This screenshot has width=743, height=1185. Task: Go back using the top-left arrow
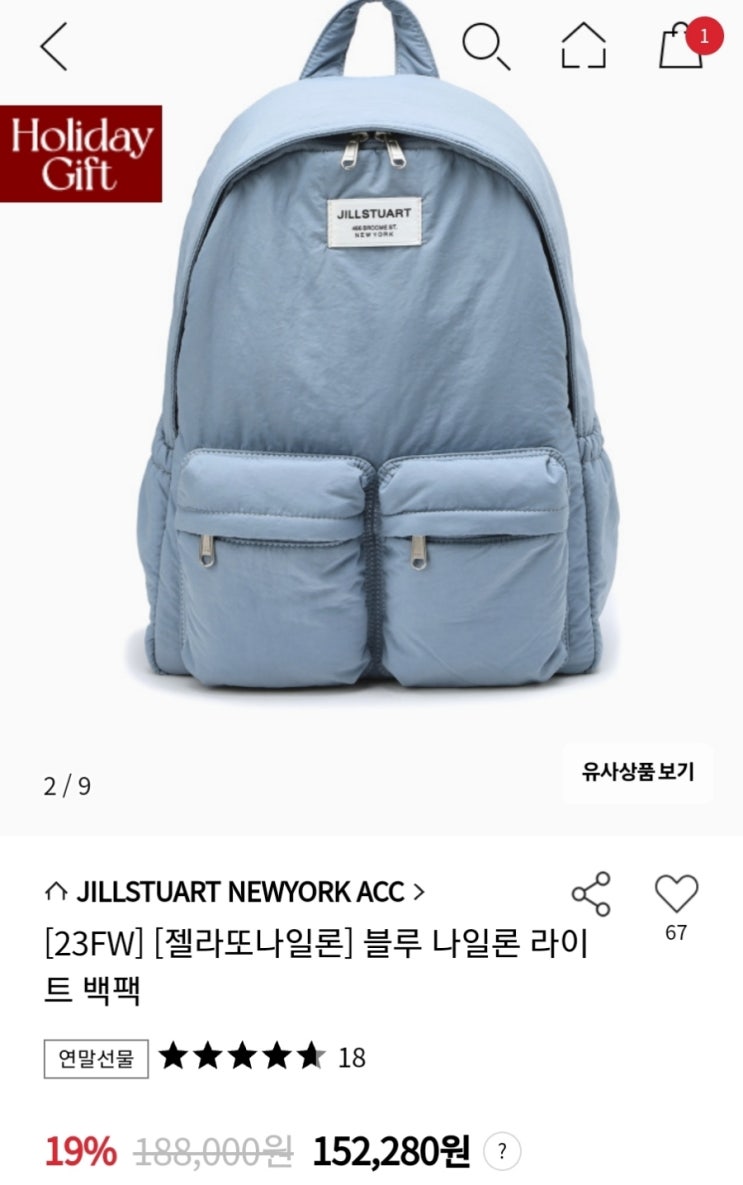(x=54, y=46)
